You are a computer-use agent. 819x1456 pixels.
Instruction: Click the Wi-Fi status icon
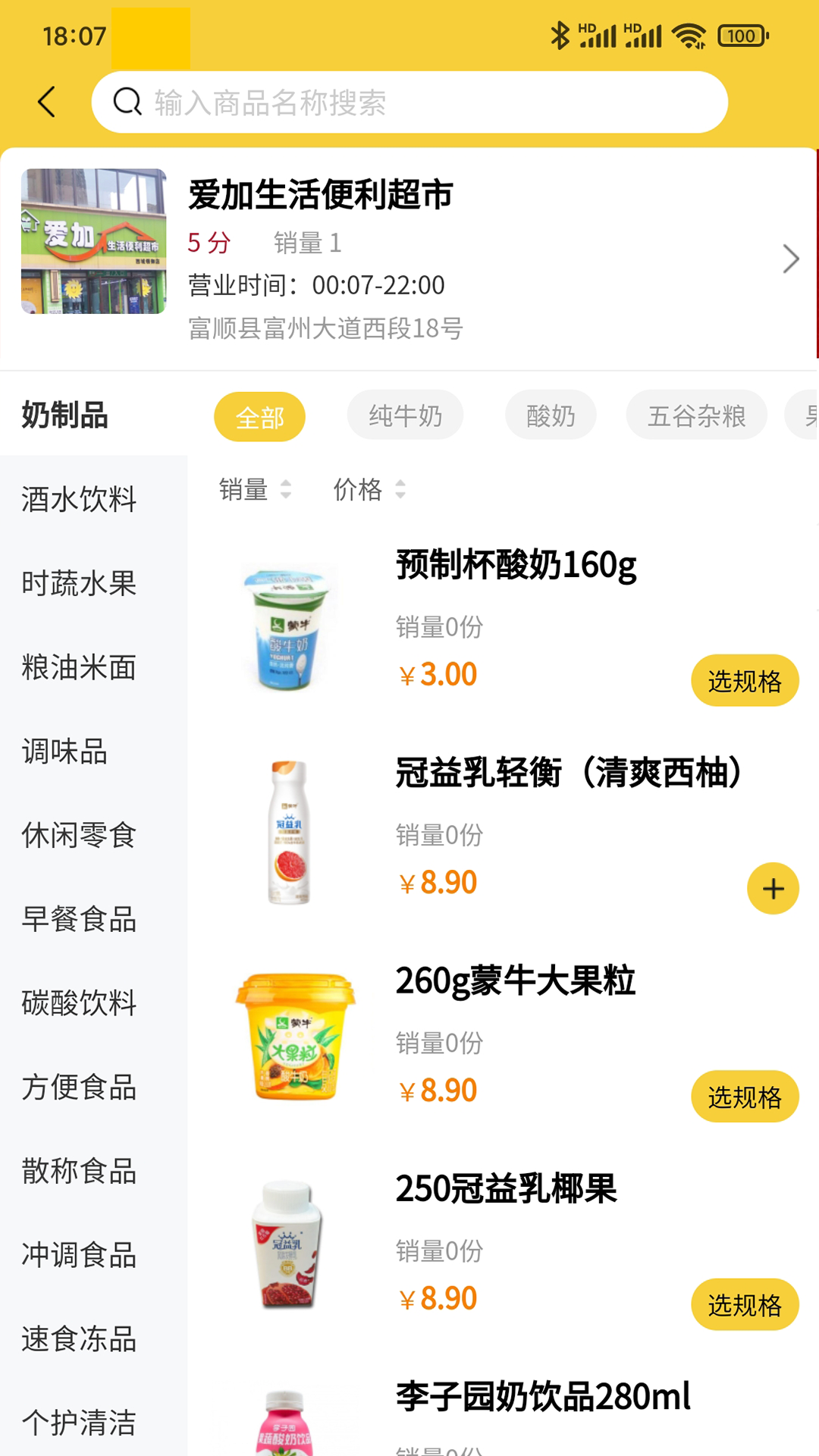pos(688,33)
